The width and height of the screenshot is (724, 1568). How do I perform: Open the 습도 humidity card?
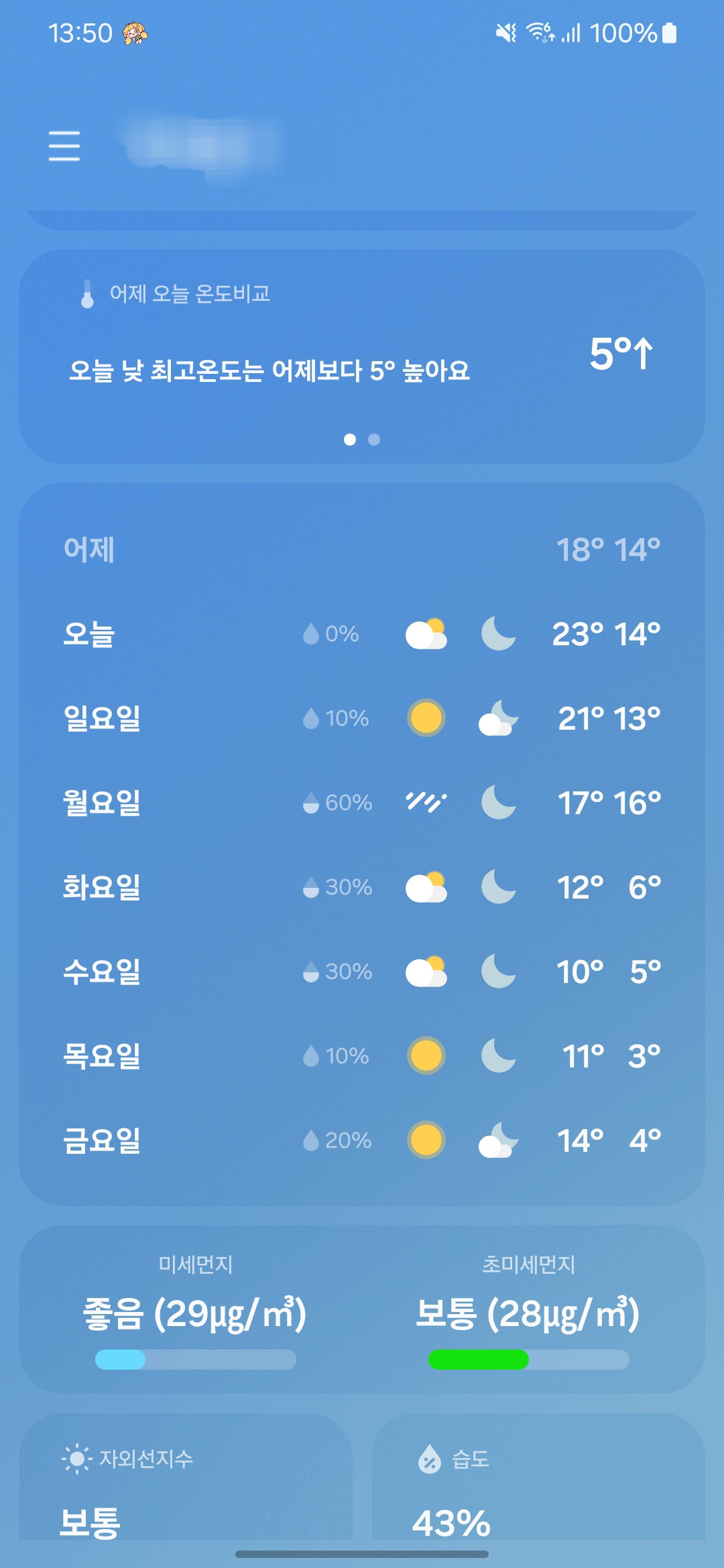(x=538, y=1481)
